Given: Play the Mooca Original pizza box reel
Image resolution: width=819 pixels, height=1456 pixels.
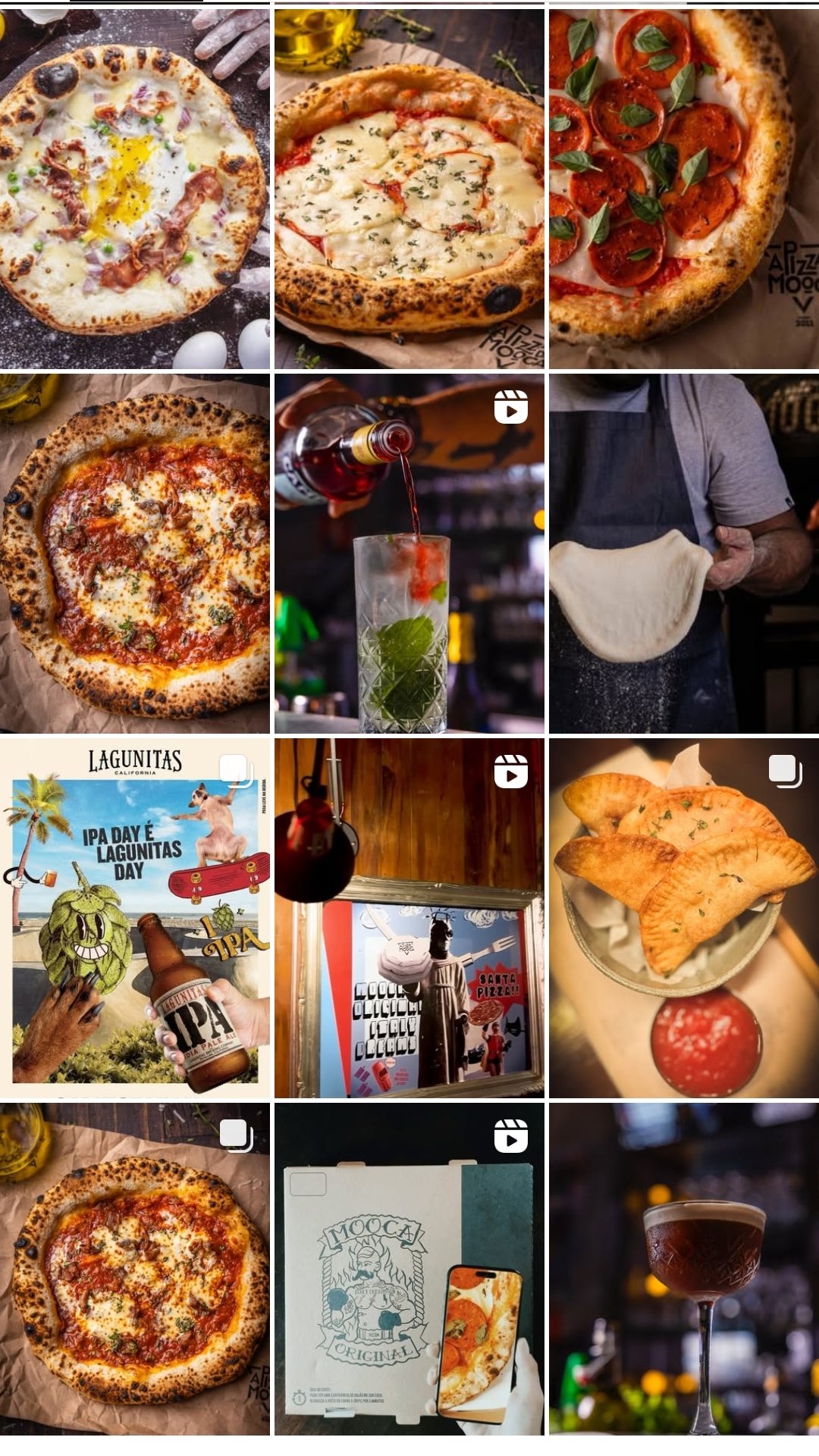Looking at the screenshot, I should click(x=409, y=1268).
